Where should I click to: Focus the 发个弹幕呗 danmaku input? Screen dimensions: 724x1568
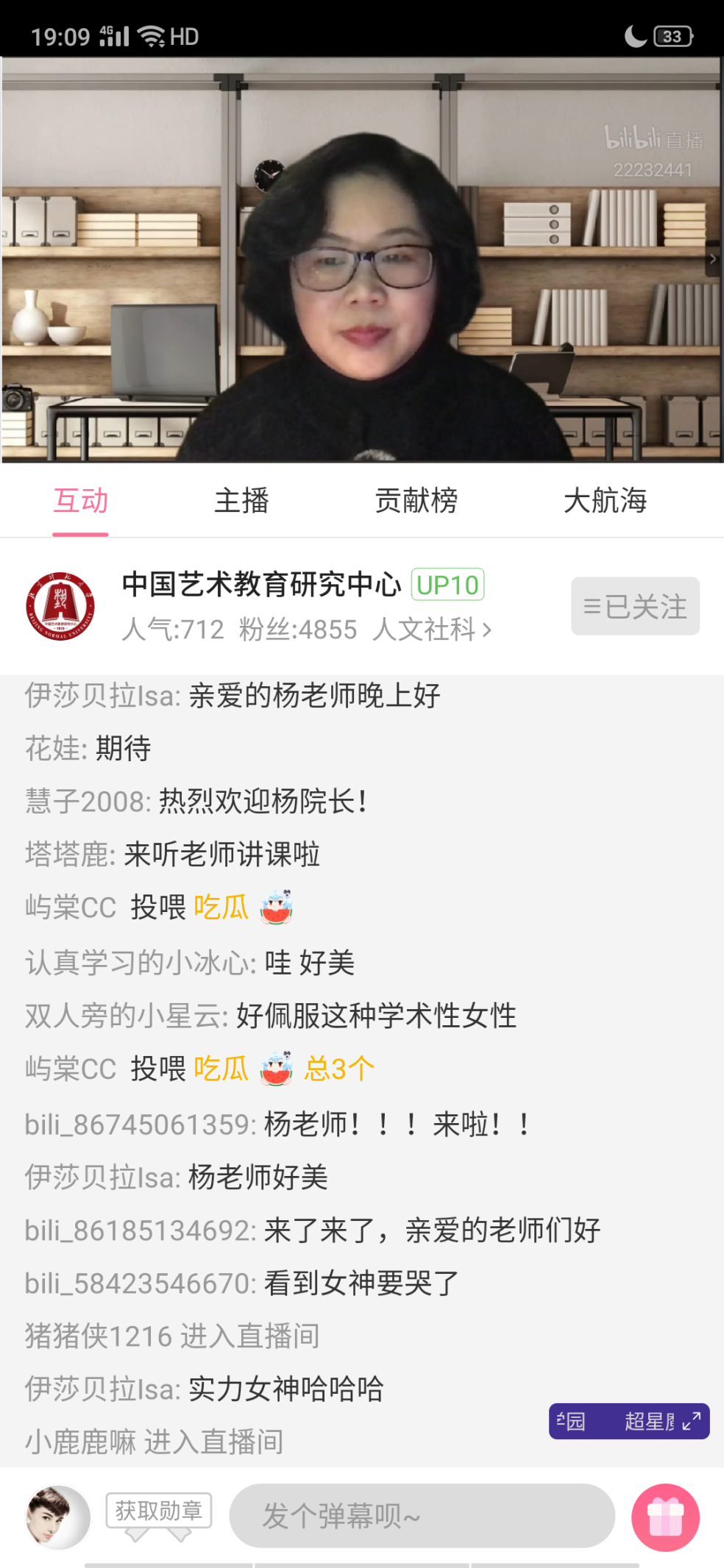click(422, 1516)
